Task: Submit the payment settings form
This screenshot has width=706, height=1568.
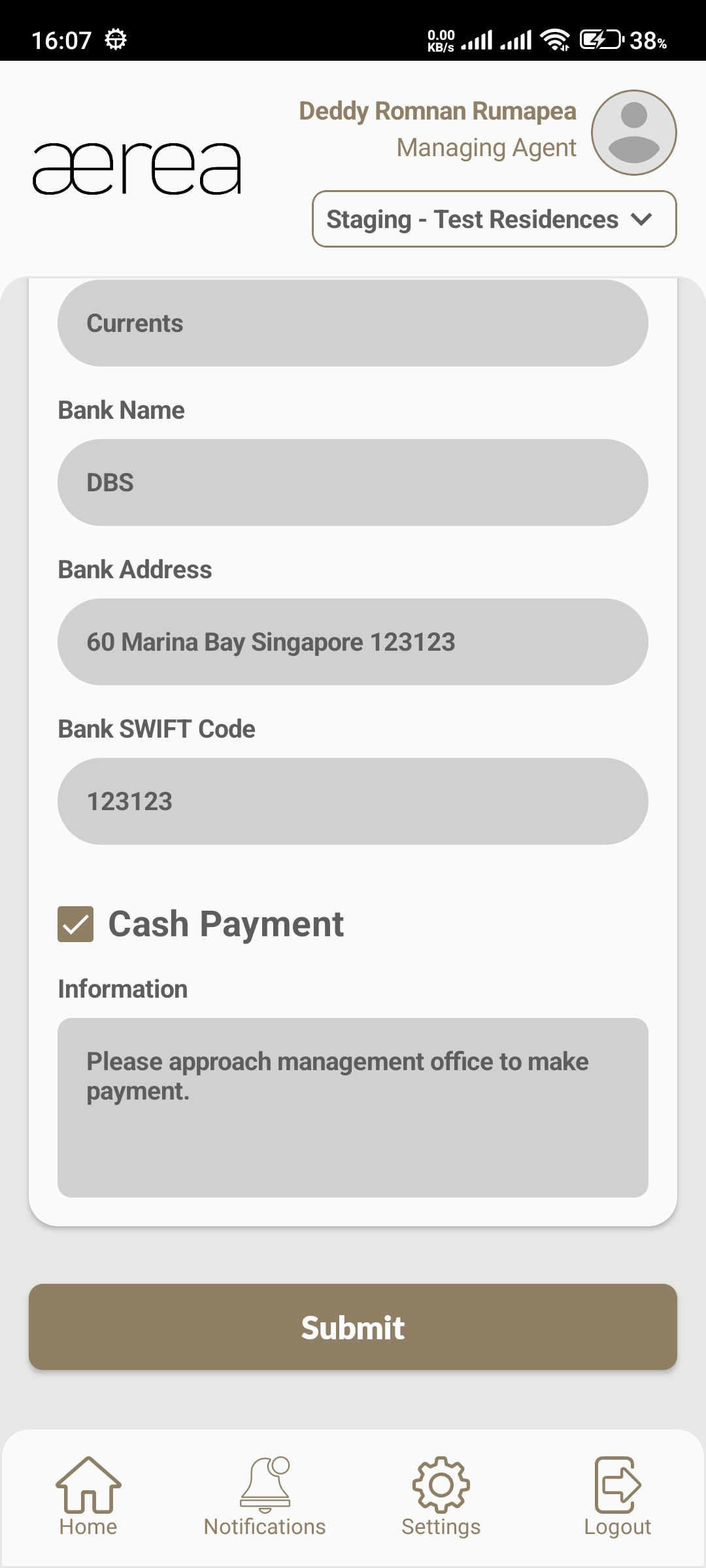Action: 353,1327
